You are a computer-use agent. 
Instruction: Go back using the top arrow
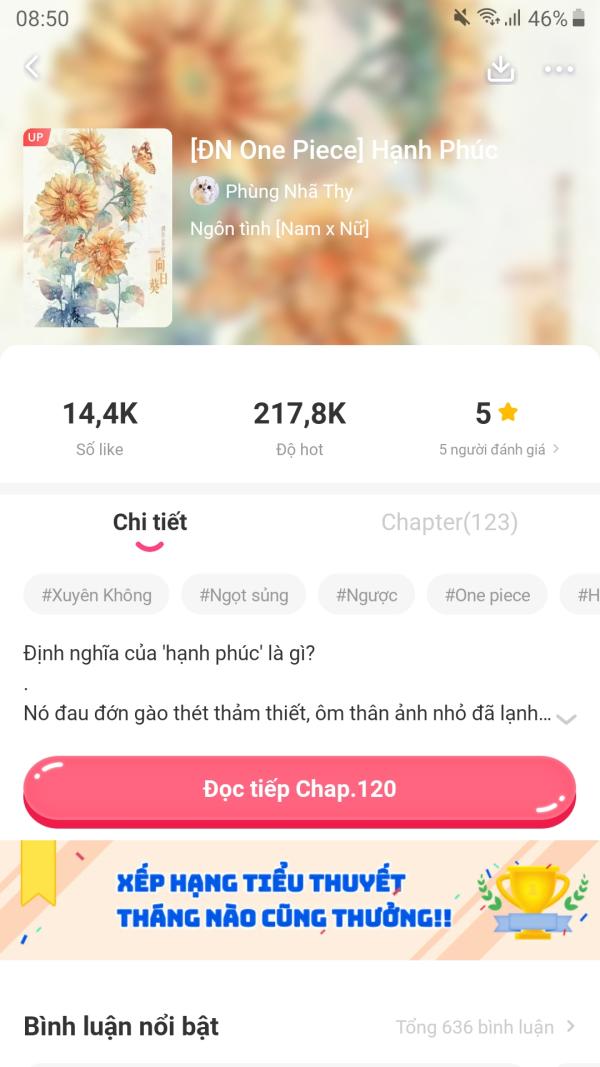pos(32,67)
